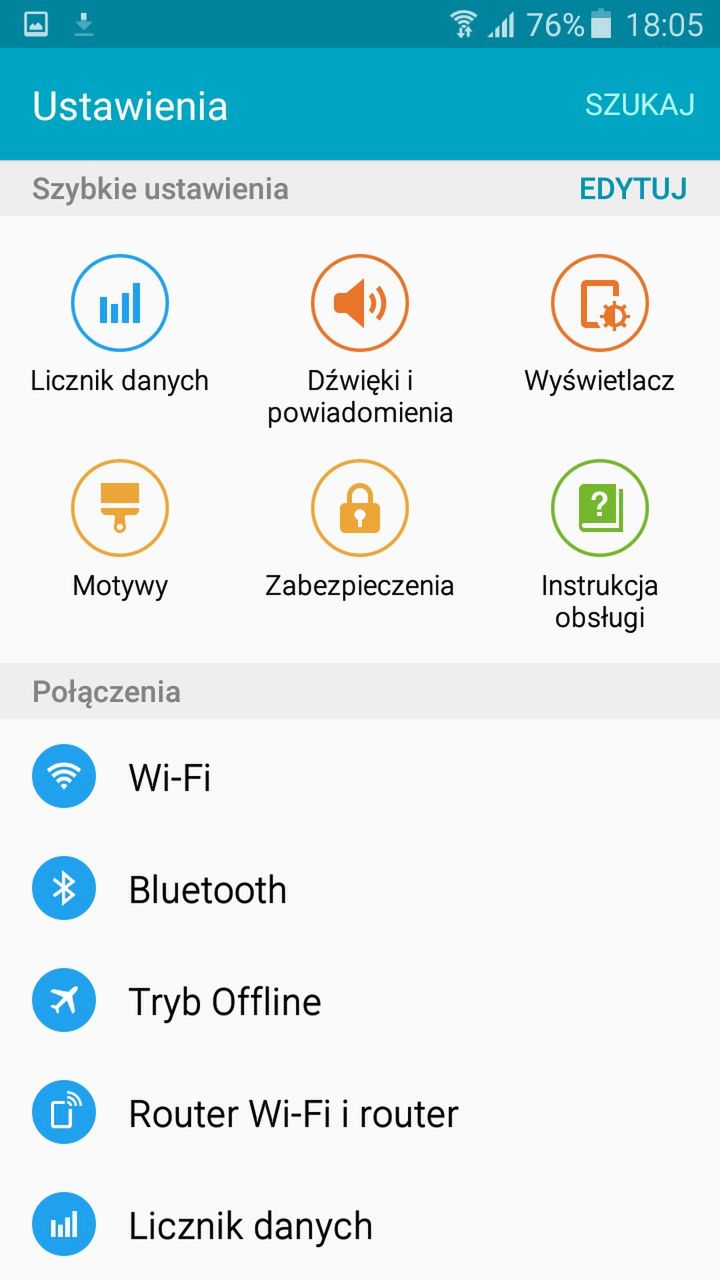The height and width of the screenshot is (1280, 720).
Task: Tap the Bluetooth icon
Action: 64,888
